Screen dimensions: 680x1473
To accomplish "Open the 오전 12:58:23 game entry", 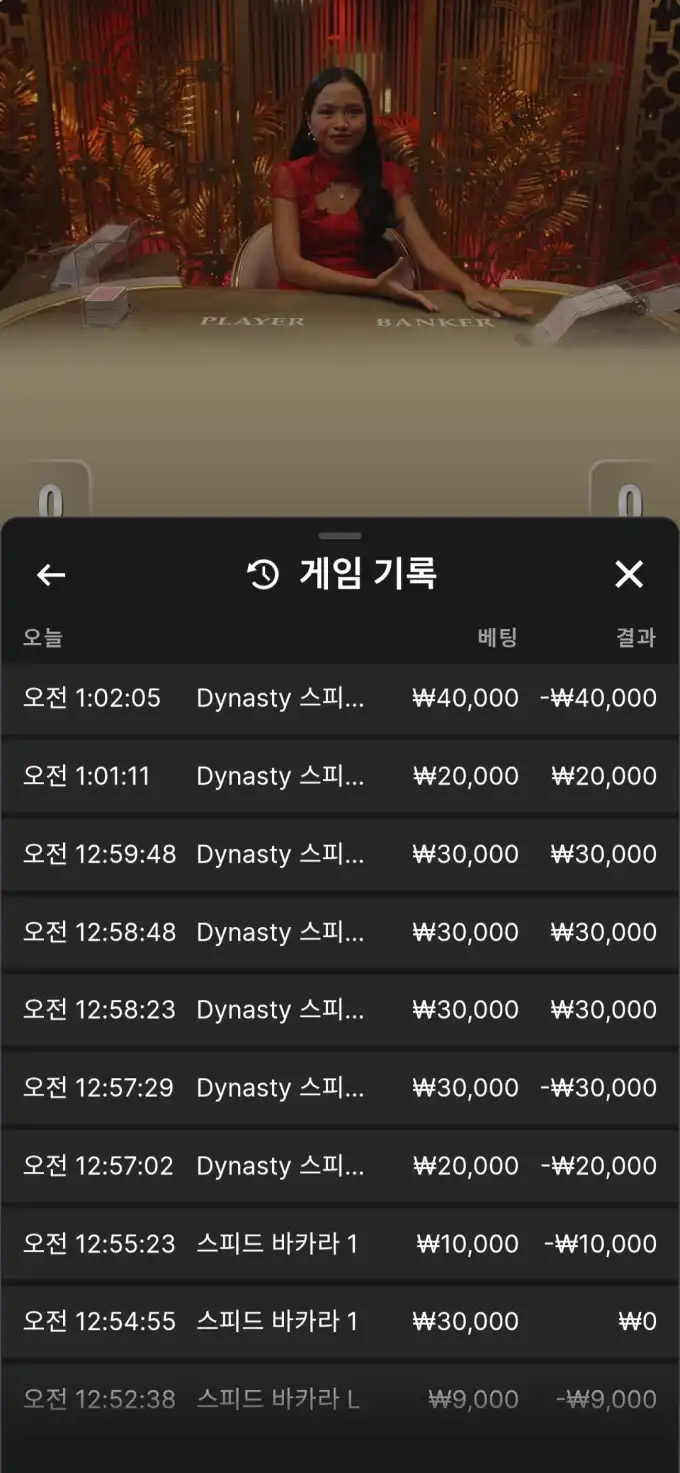I will click(x=340, y=1010).
